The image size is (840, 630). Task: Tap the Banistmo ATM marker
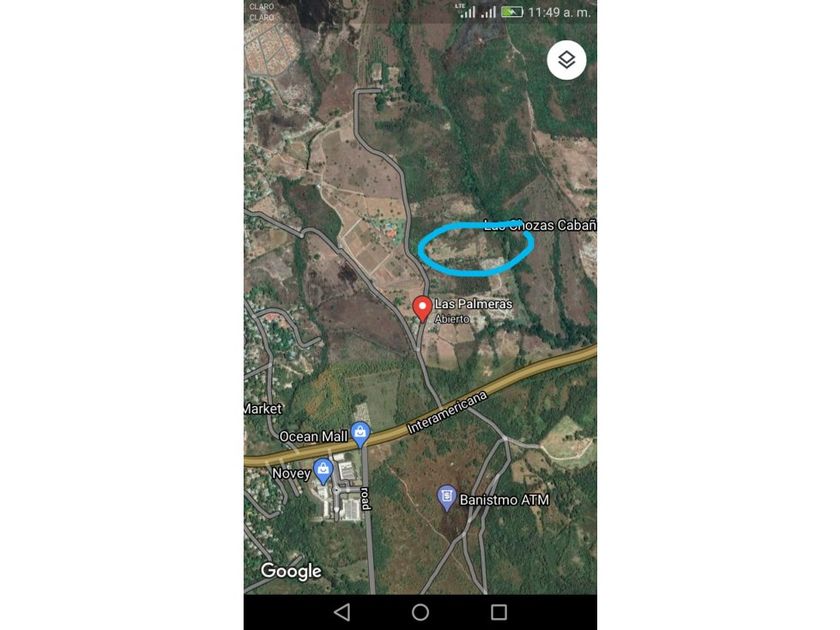446,498
